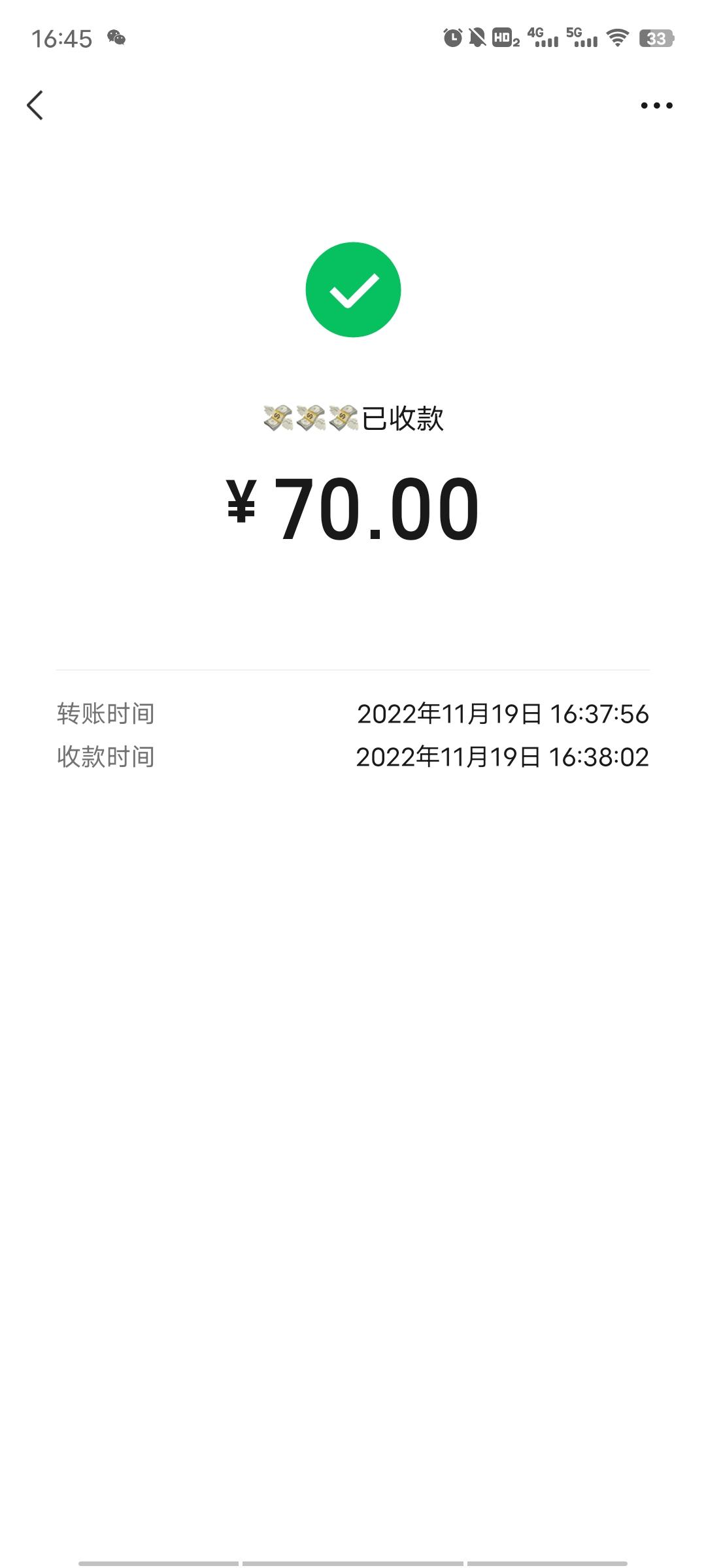Tap the HD2 voice status icon
Image resolution: width=706 pixels, height=1568 pixels.
(505, 39)
